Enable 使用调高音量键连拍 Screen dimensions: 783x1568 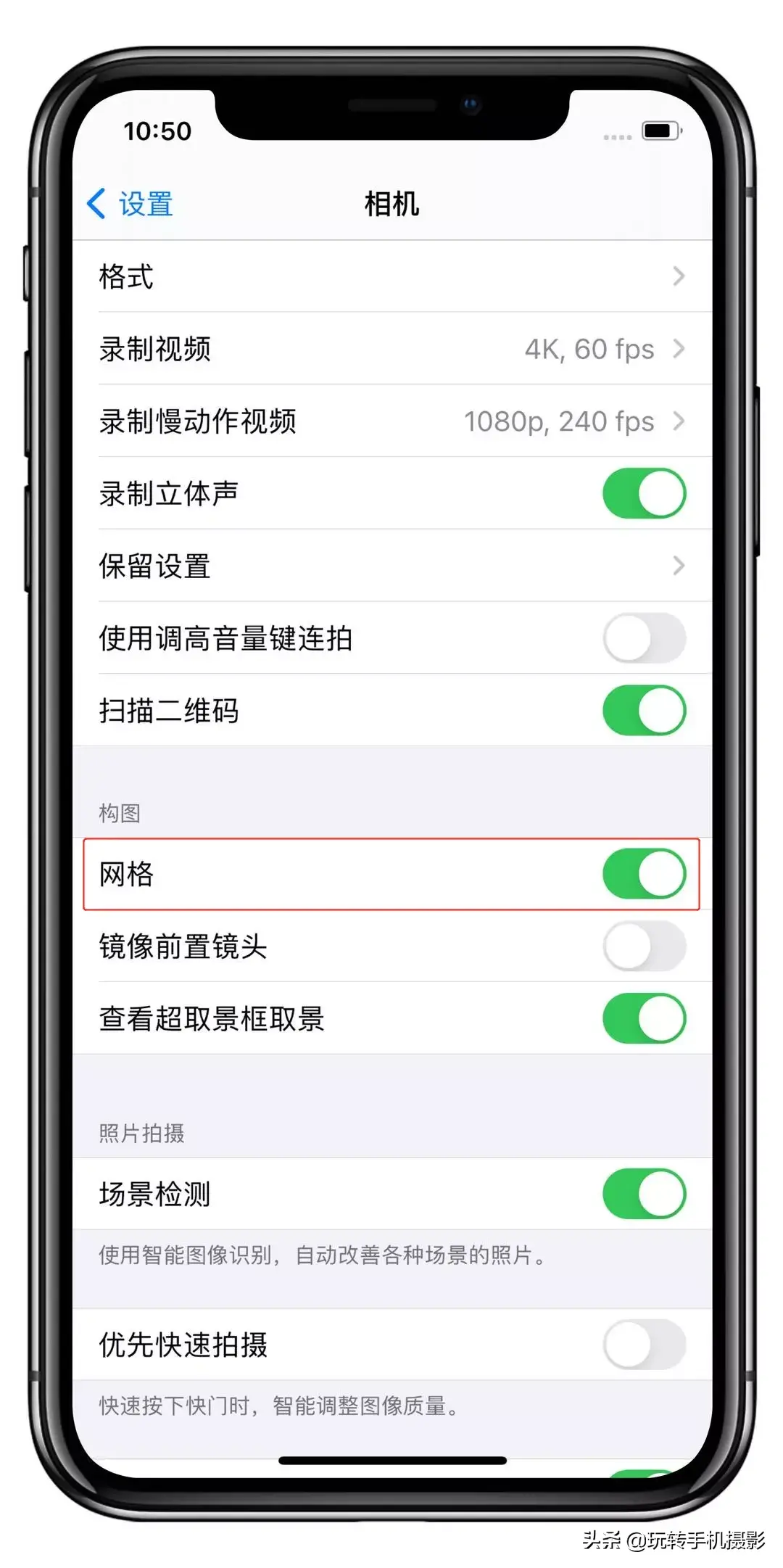(x=644, y=638)
